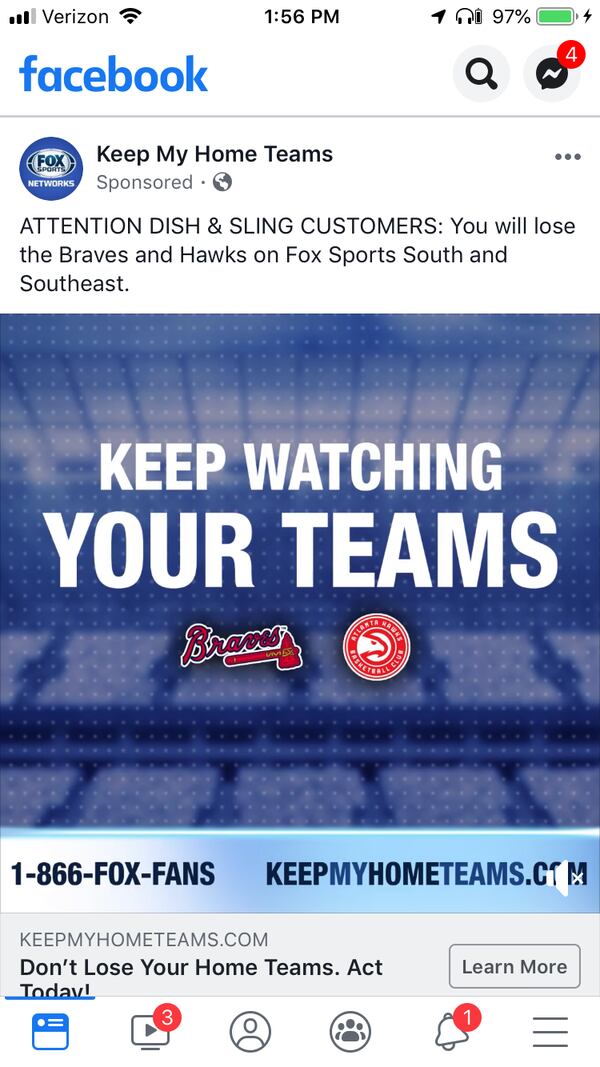This screenshot has width=600, height=1067.
Task: Open post options for Keep My Home Teams
Action: tap(567, 157)
